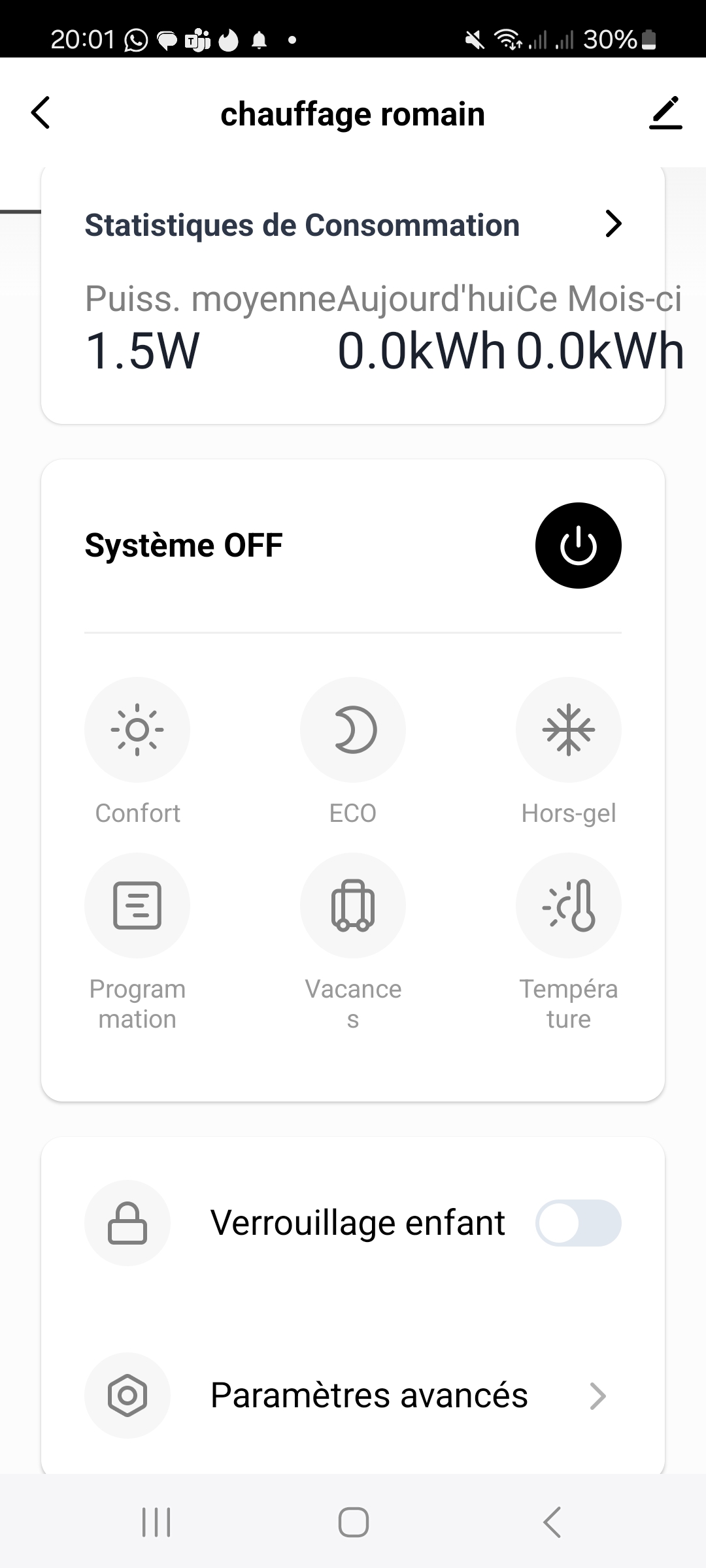706x1568 pixels.
Task: Go back using the top-left arrow
Action: 41,113
